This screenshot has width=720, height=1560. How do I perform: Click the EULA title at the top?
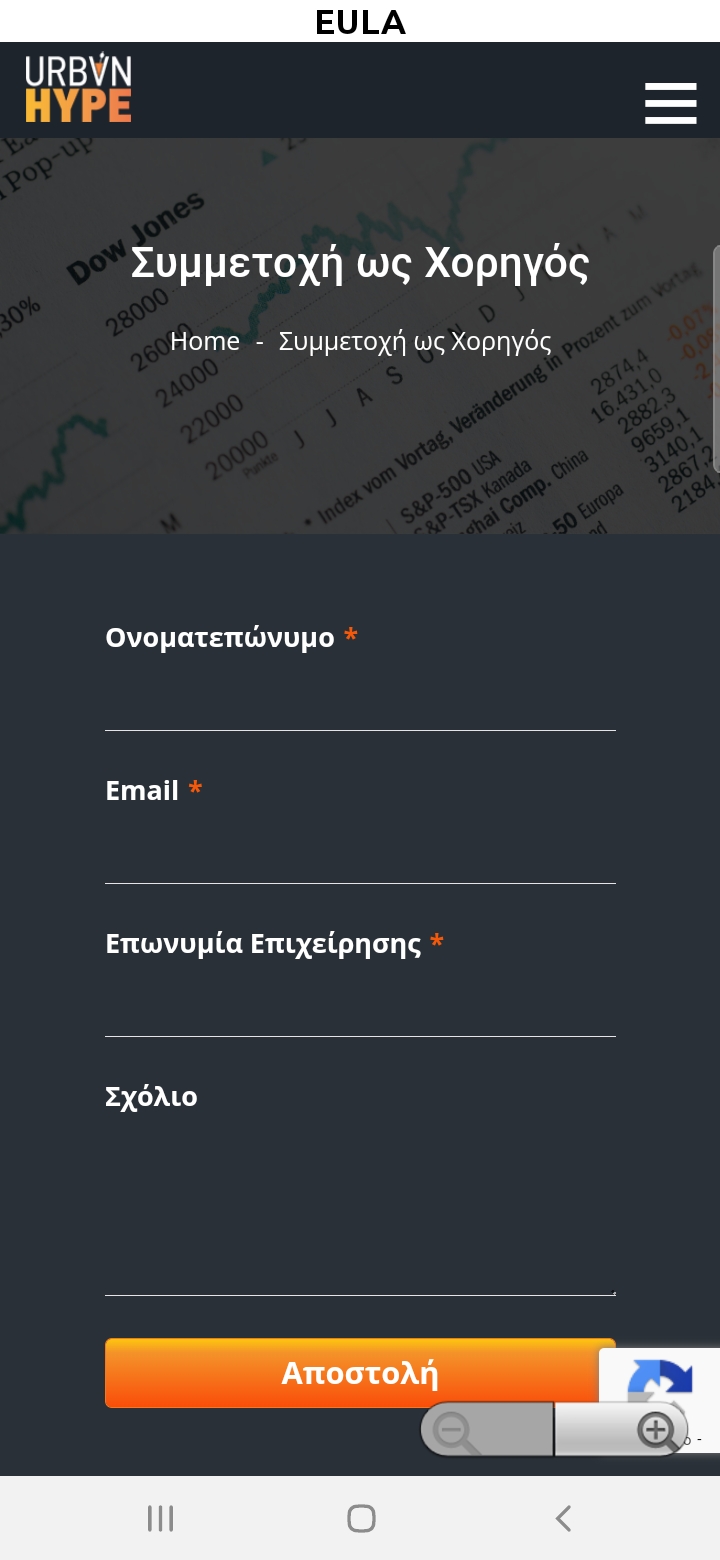click(359, 22)
